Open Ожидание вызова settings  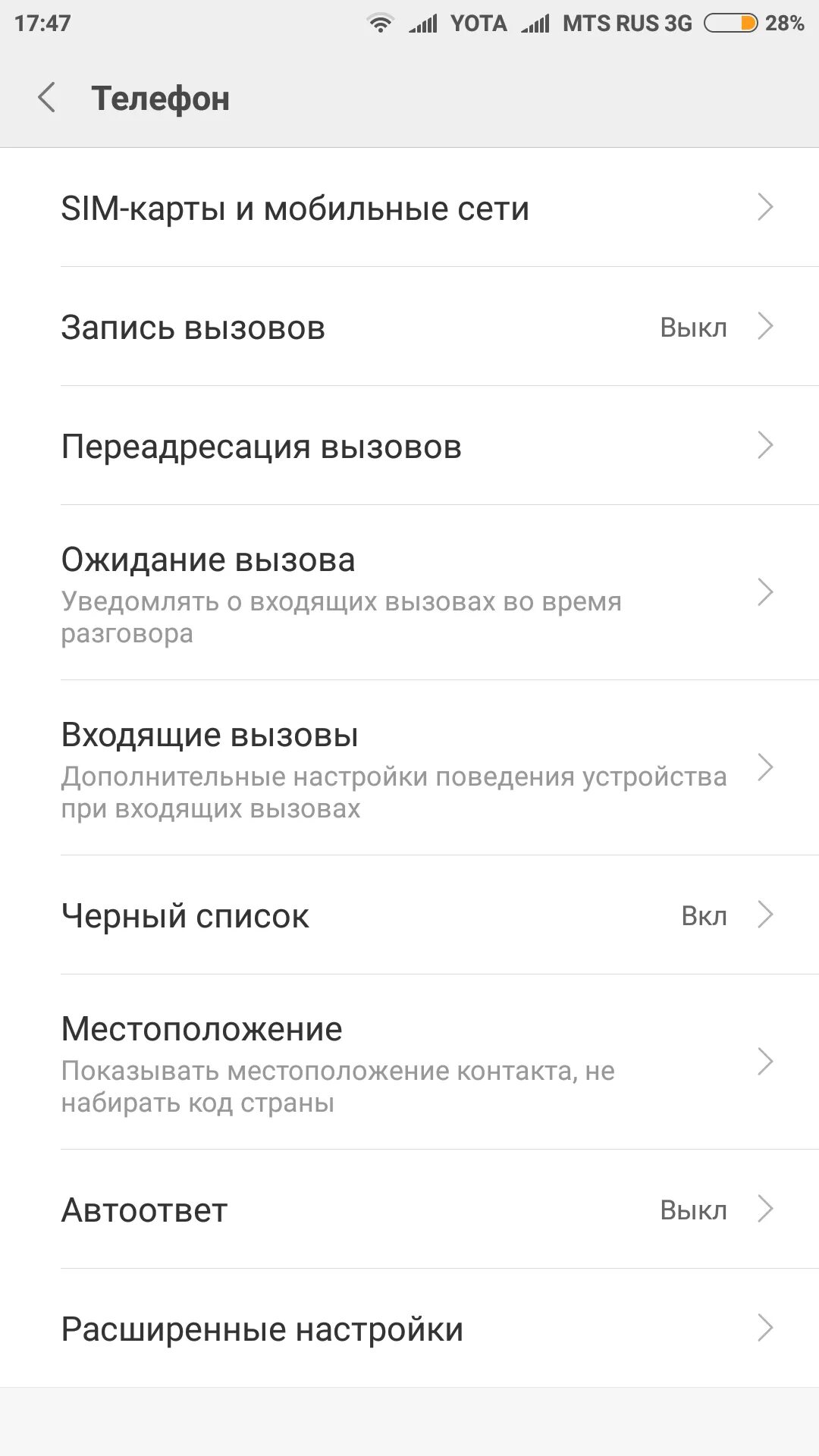tap(409, 592)
